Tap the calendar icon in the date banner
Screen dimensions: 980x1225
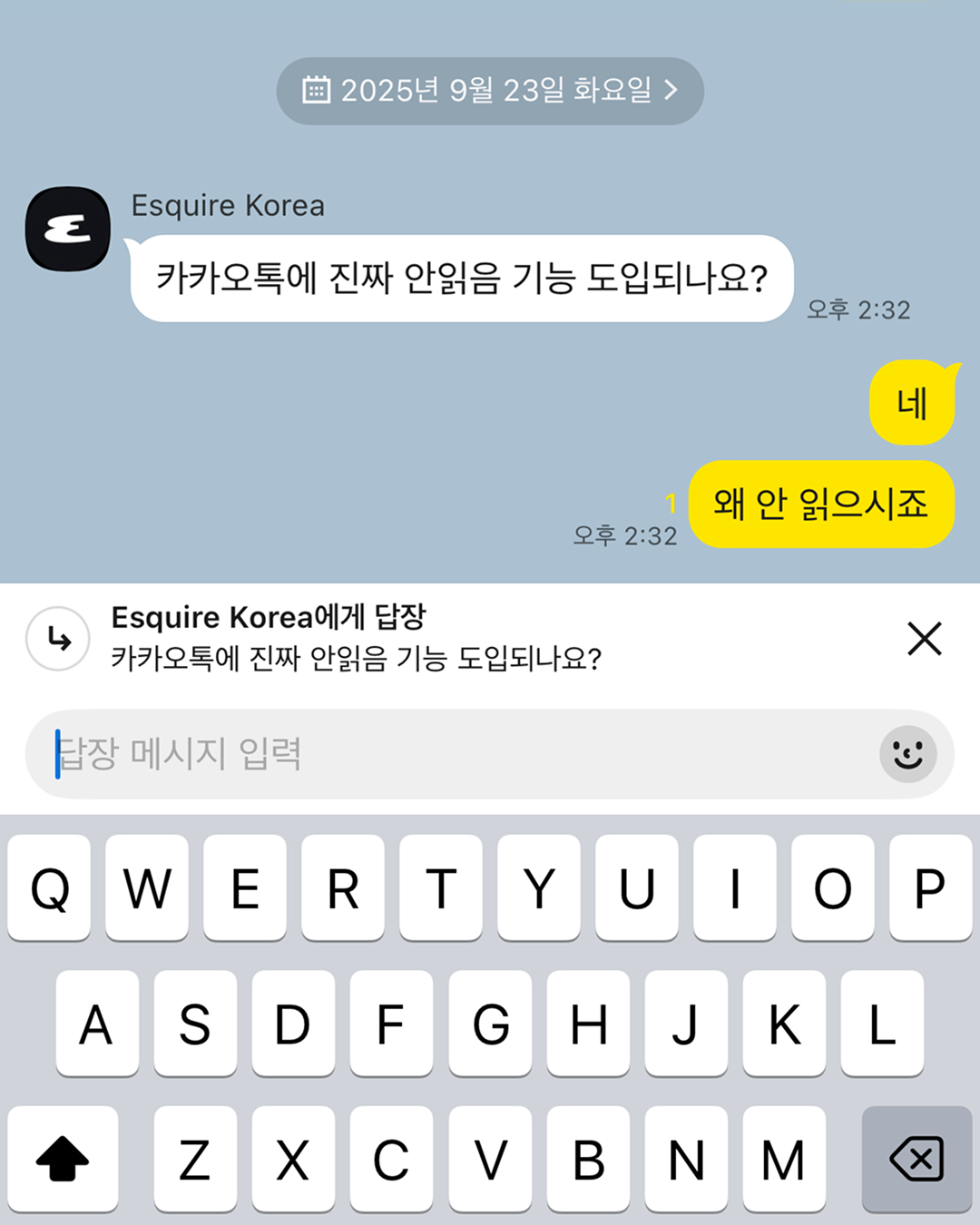click(317, 90)
